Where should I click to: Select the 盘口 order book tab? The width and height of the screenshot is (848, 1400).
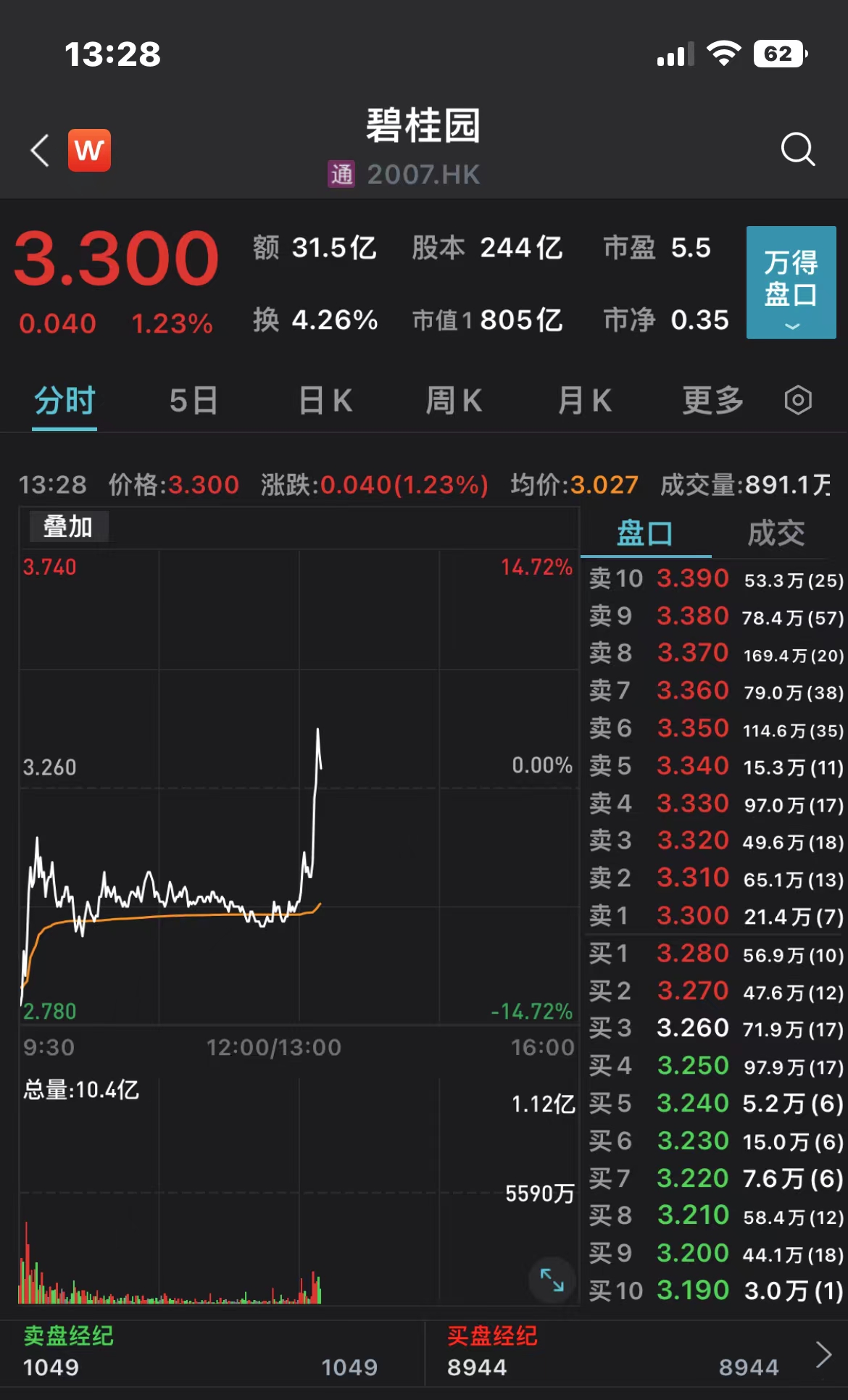click(x=644, y=534)
